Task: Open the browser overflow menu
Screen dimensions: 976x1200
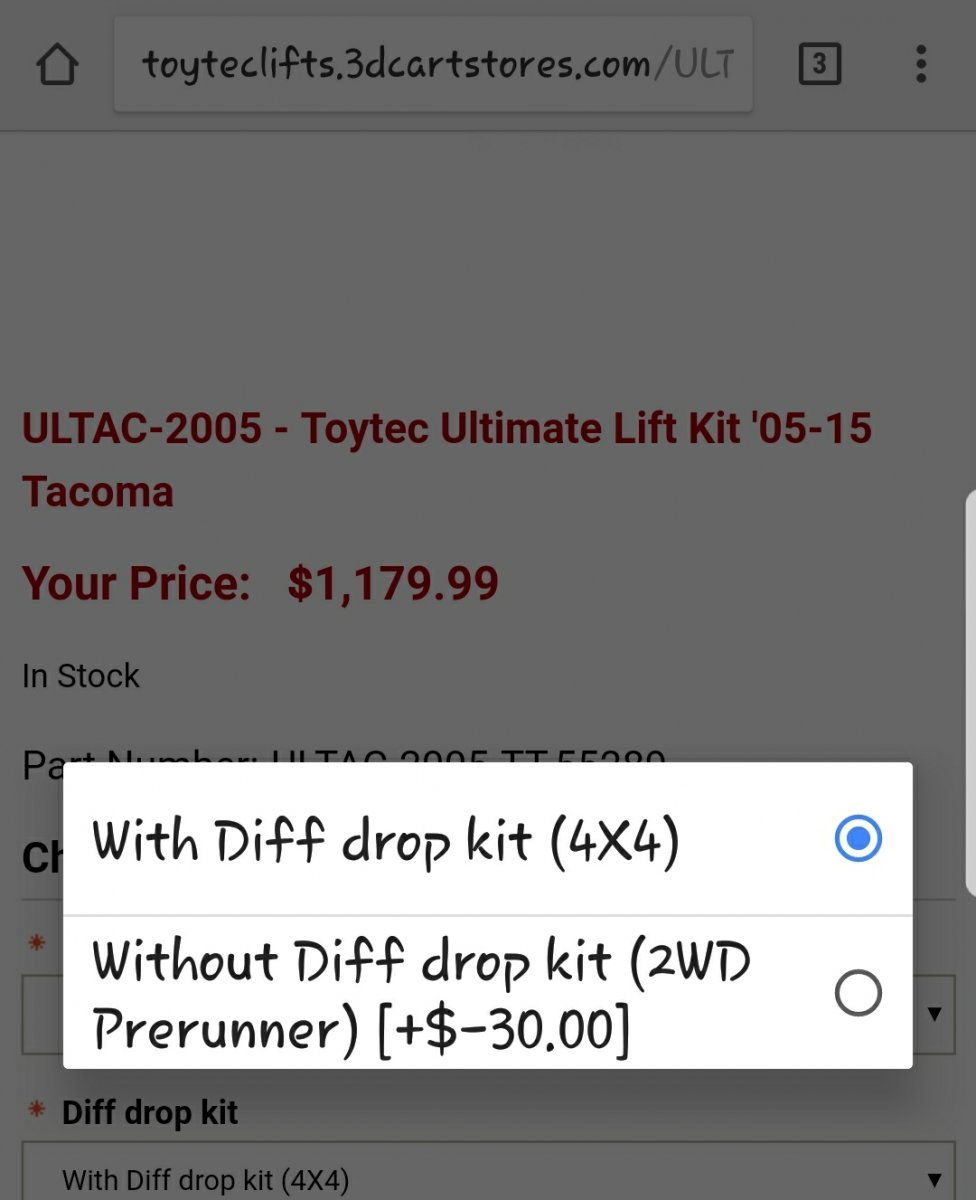Action: [x=921, y=66]
